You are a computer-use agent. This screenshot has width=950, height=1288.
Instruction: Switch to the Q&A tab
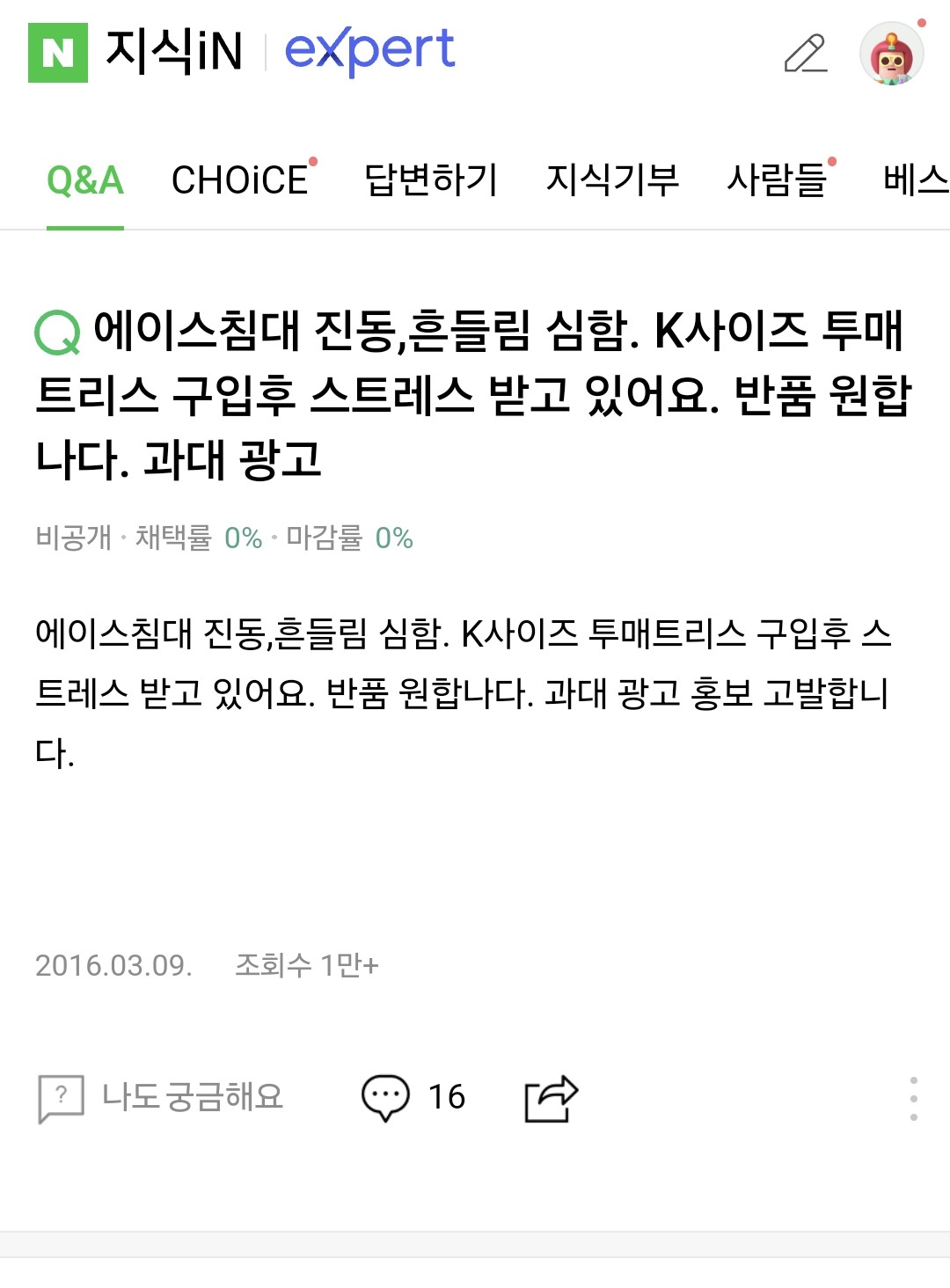pos(84,180)
